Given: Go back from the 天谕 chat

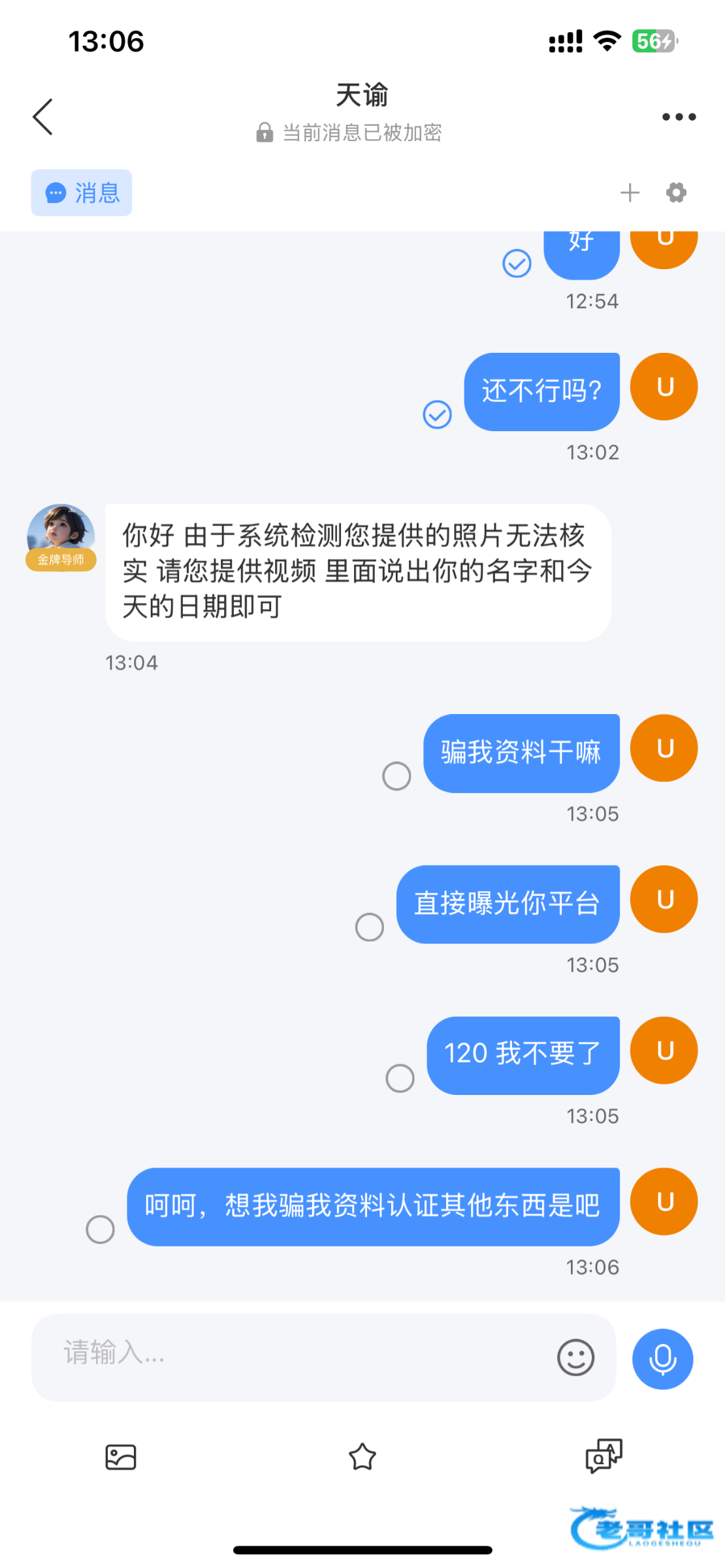Looking at the screenshot, I should point(43,117).
